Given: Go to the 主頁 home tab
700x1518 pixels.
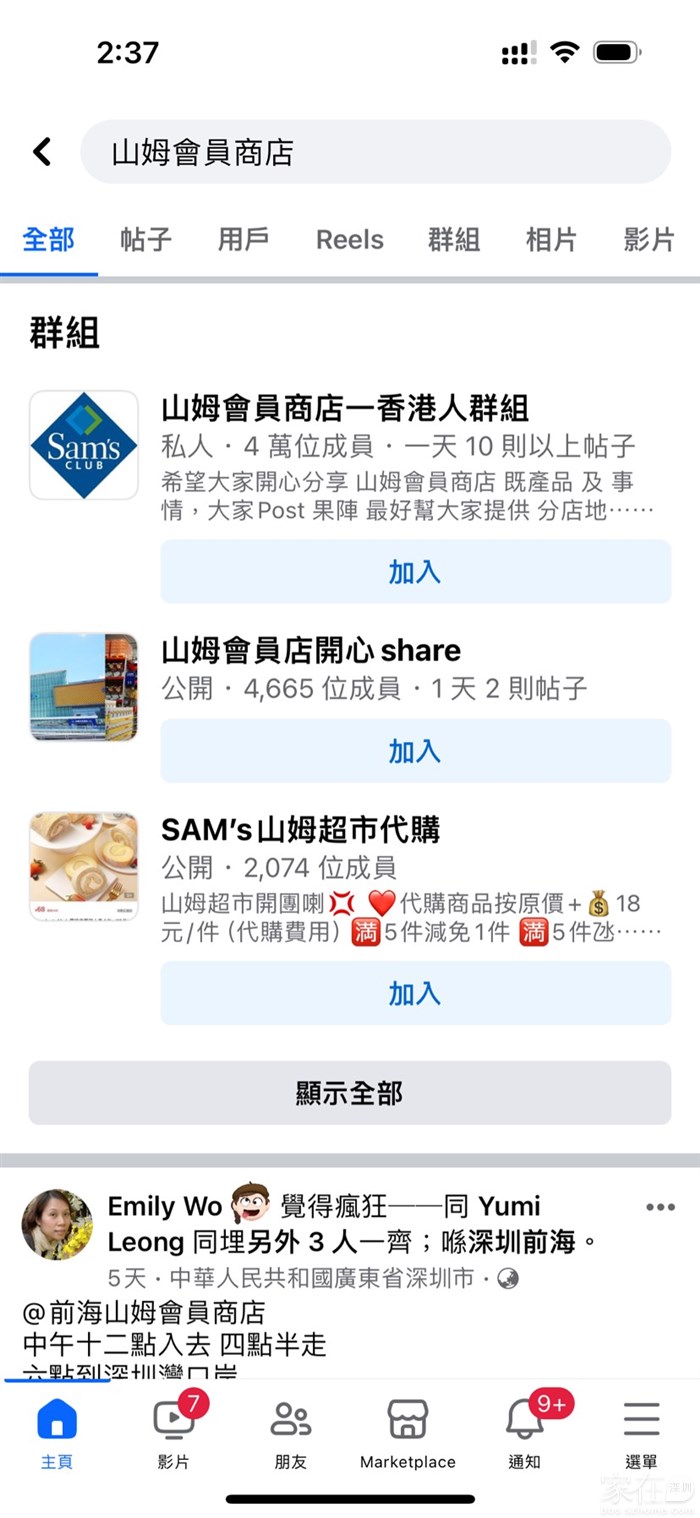Looking at the screenshot, I should pos(57,1433).
